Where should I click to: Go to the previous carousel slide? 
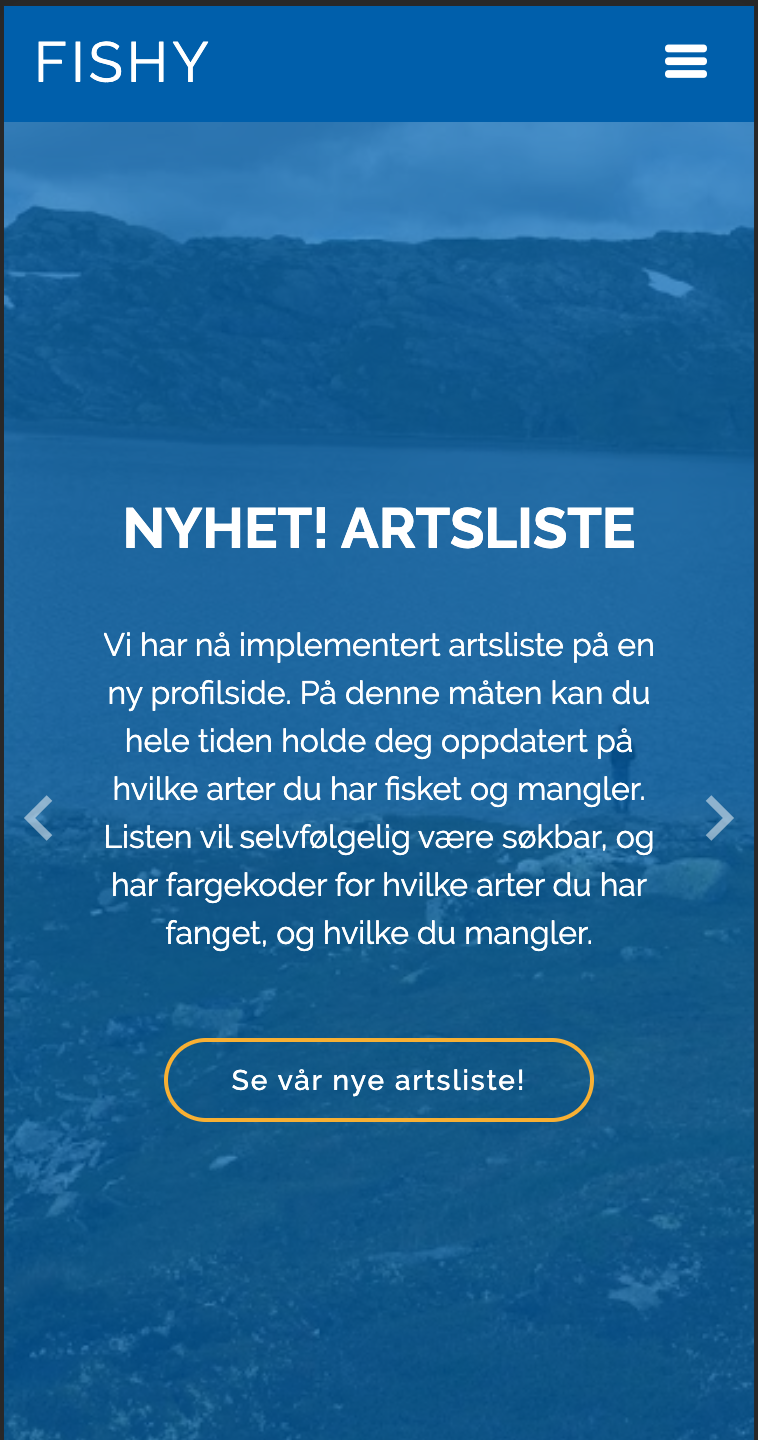tap(38, 818)
